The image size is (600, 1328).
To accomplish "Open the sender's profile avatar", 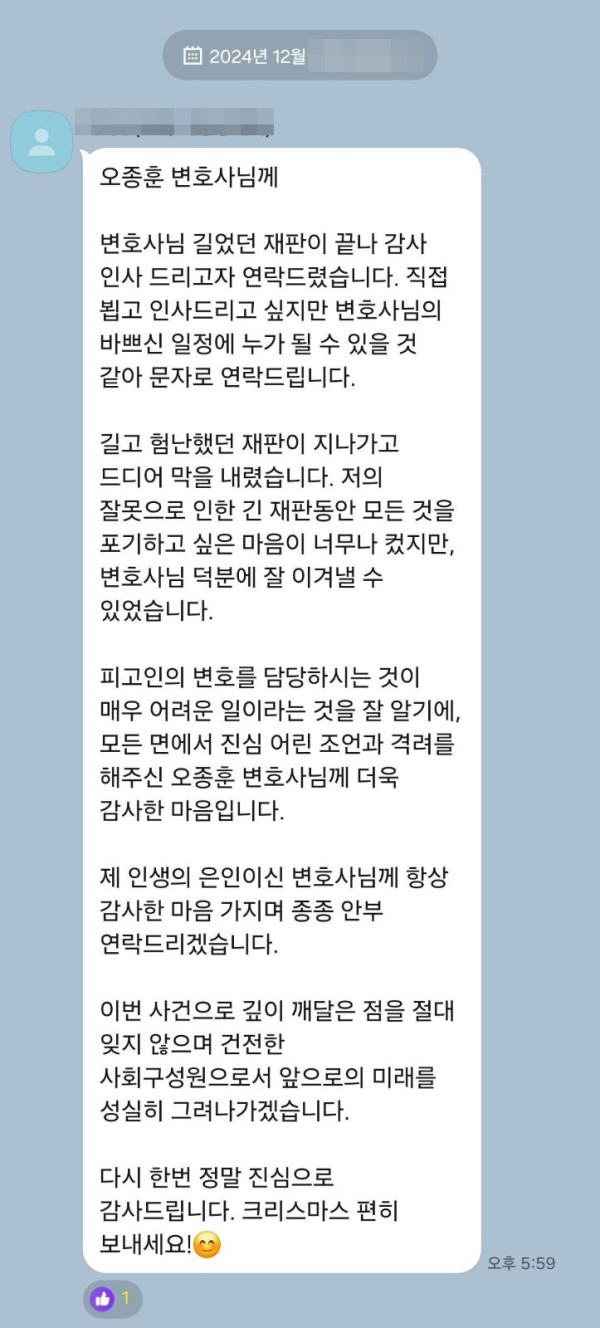I will coord(42,142).
